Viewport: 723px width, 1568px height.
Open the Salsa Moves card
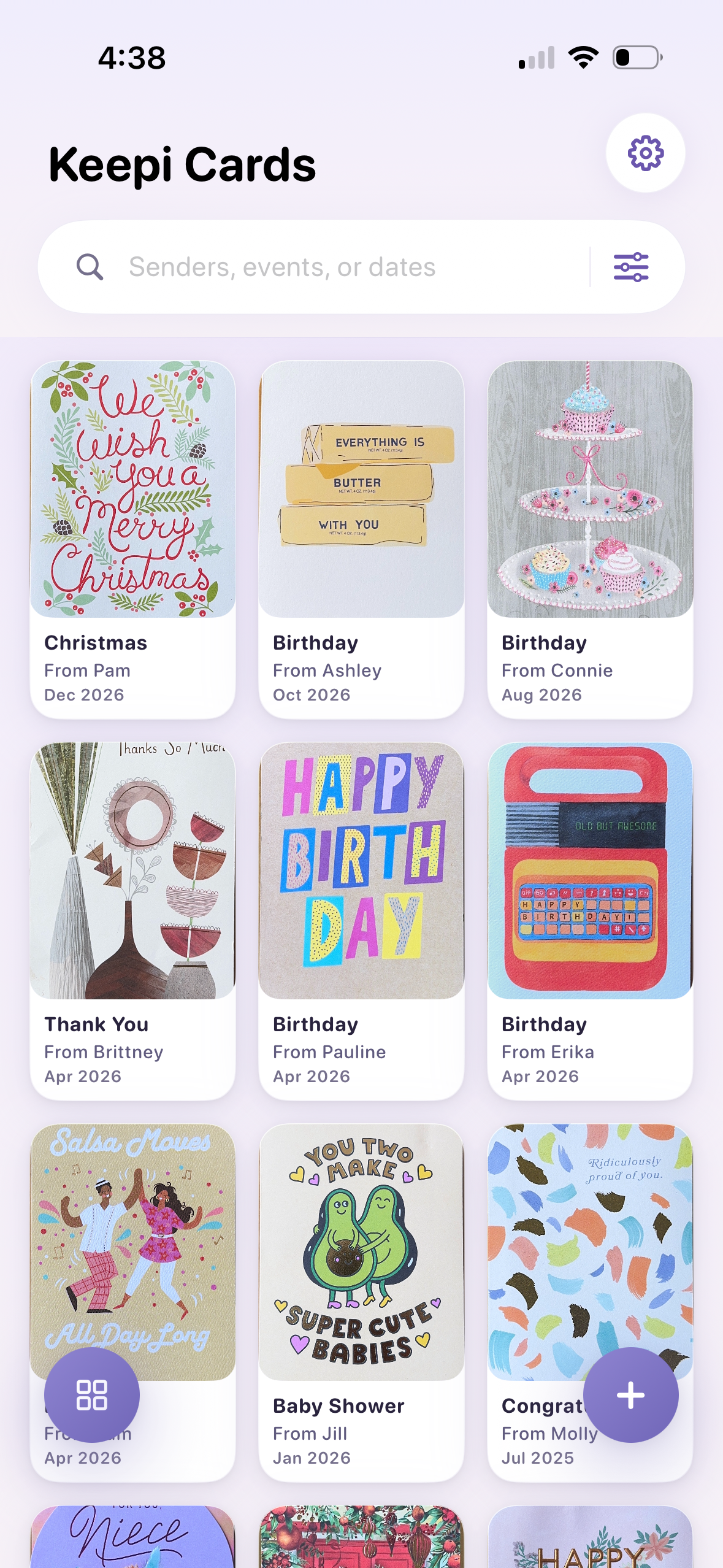(x=132, y=1227)
